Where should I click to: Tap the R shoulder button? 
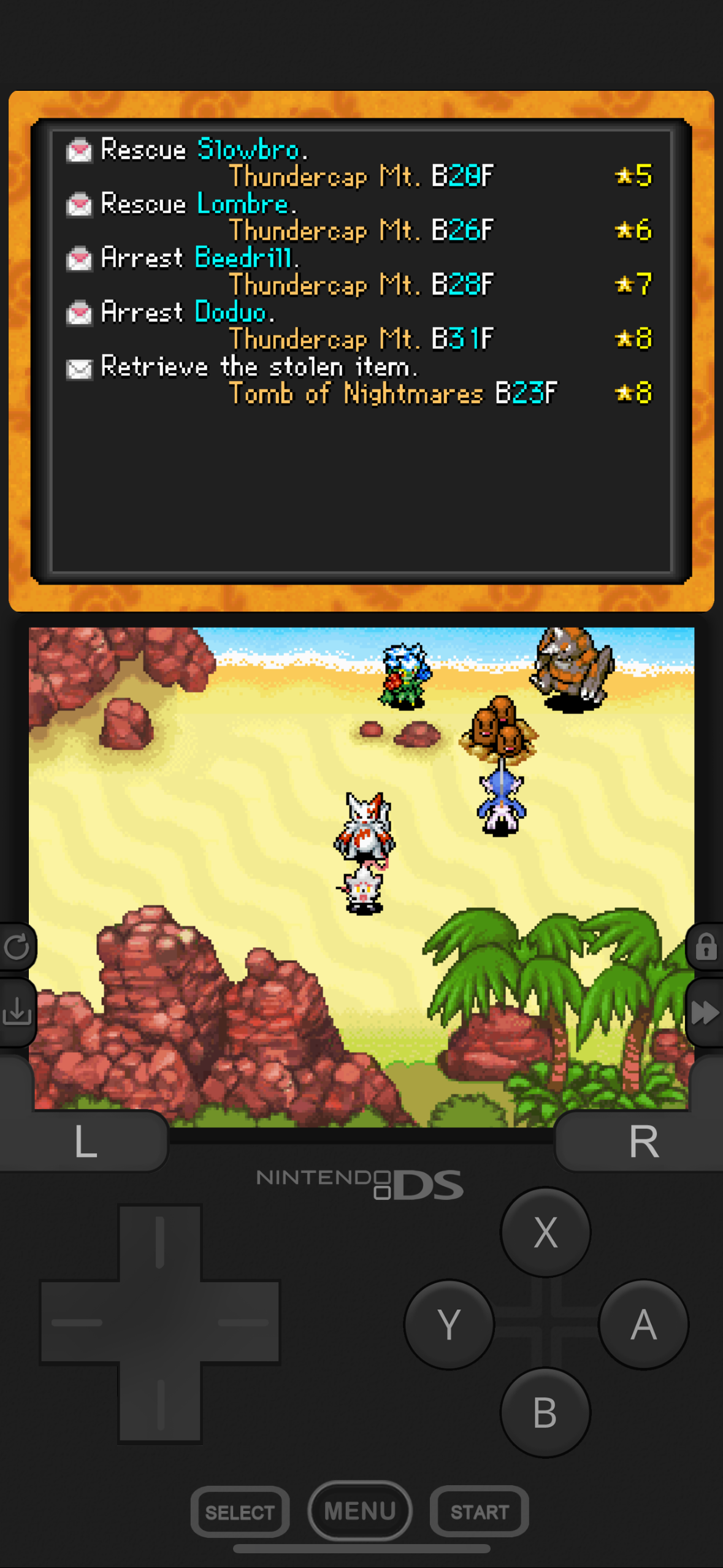[643, 1142]
